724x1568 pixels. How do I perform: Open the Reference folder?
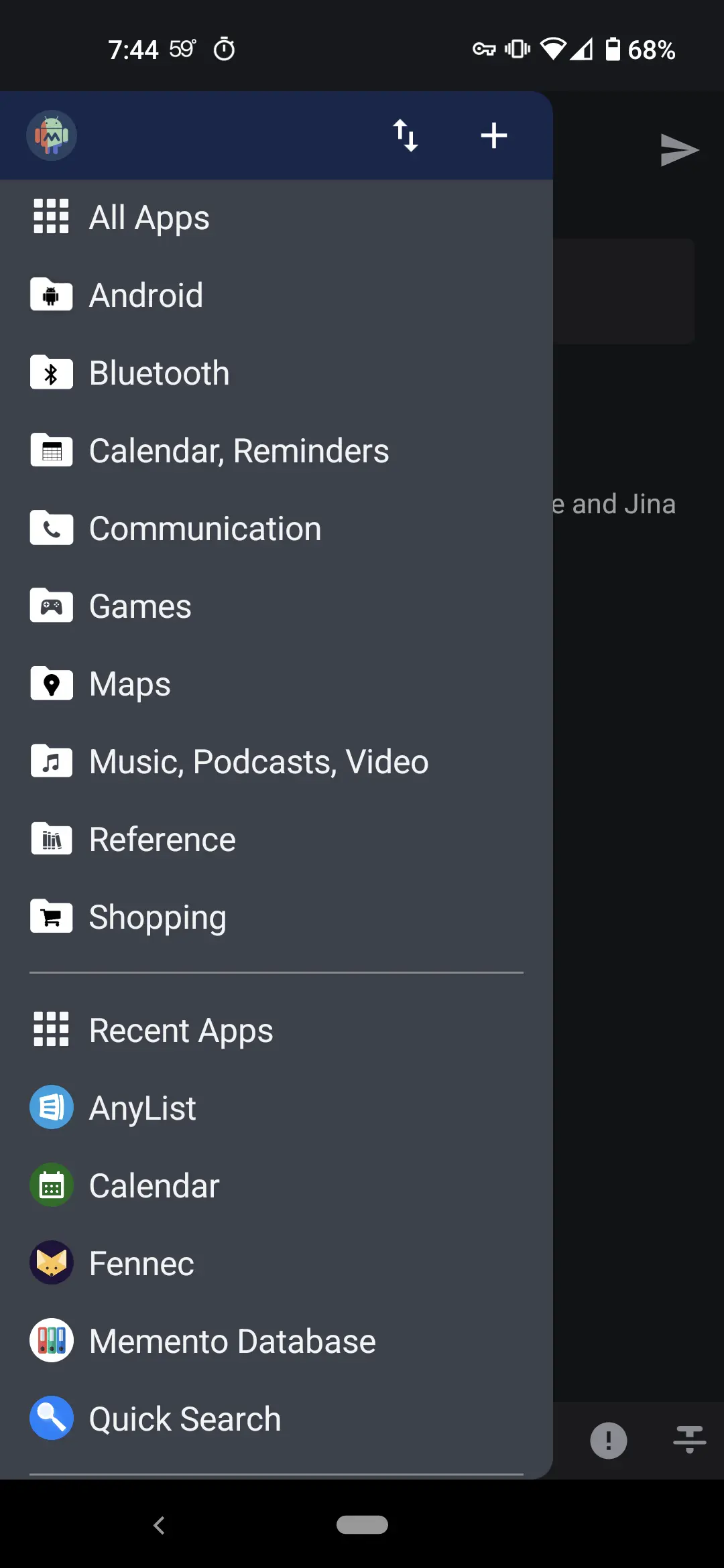click(276, 840)
